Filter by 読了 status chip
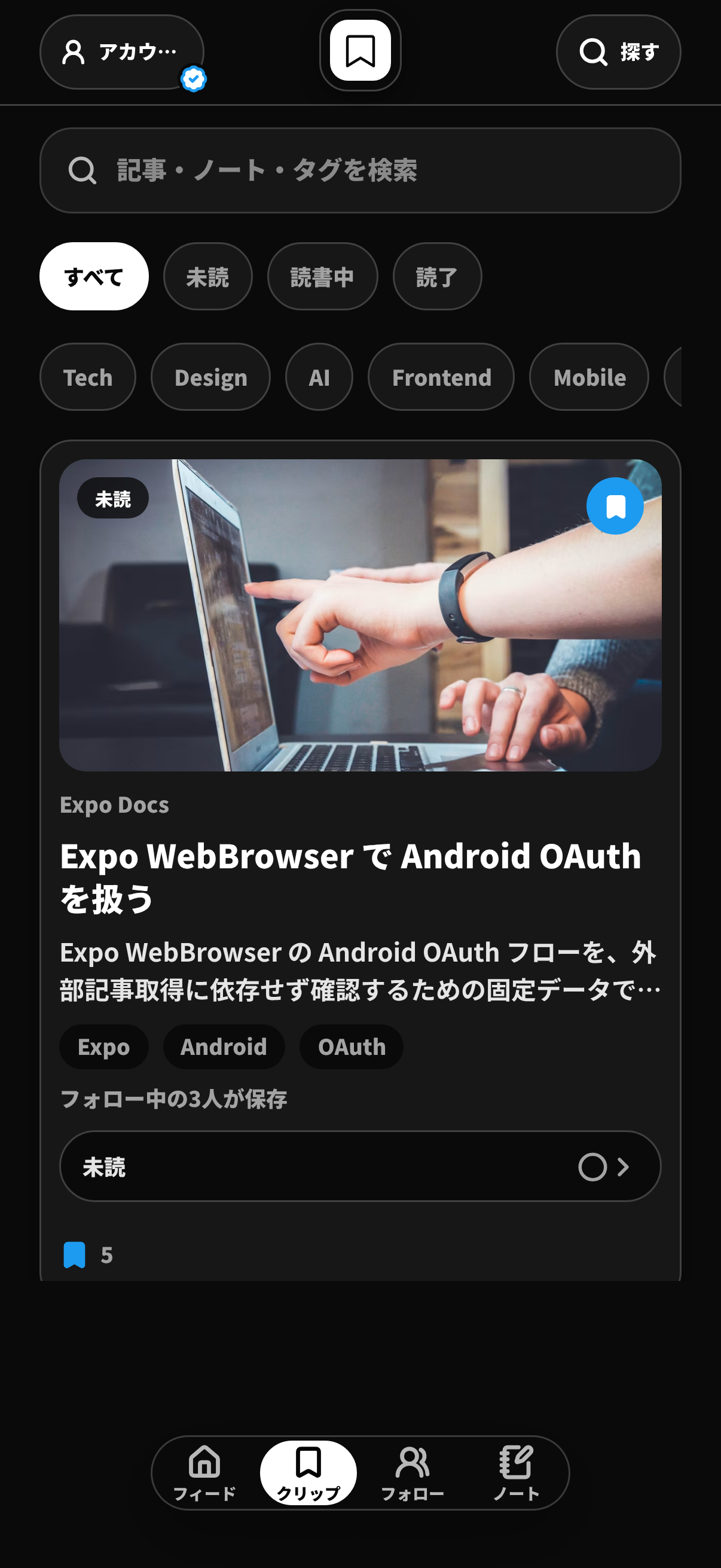 point(437,276)
